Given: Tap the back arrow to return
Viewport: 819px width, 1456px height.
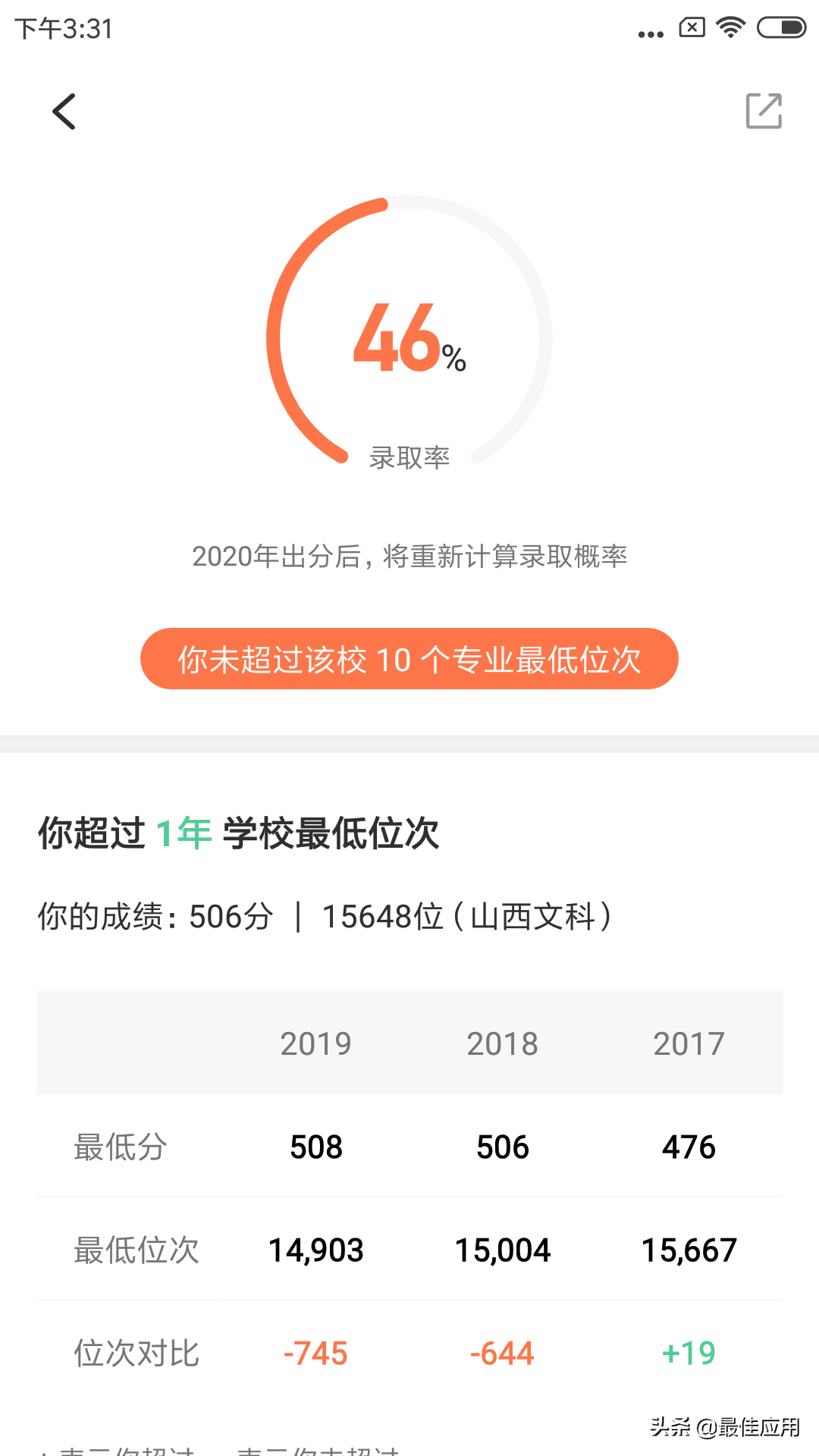Looking at the screenshot, I should [x=64, y=111].
